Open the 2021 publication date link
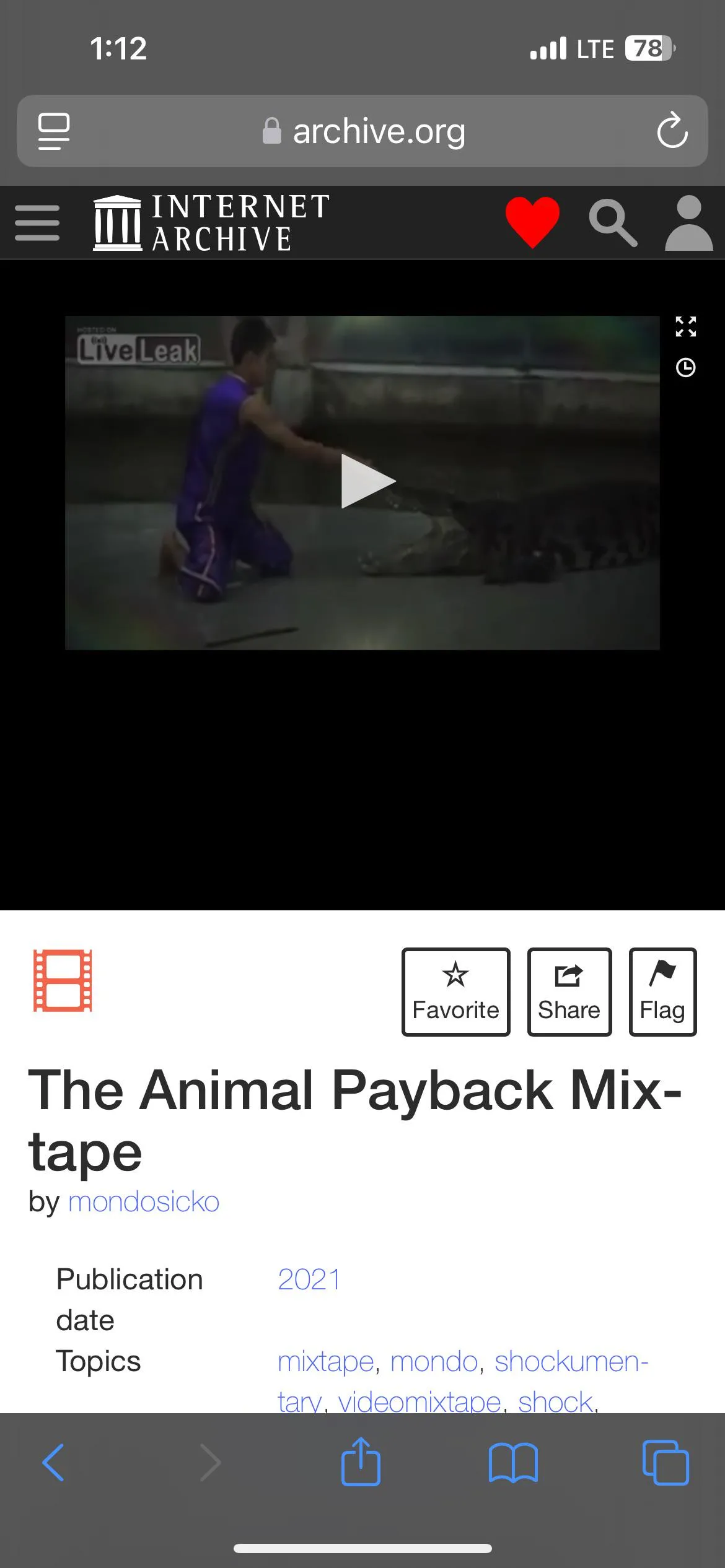The image size is (725, 1568). point(309,1279)
